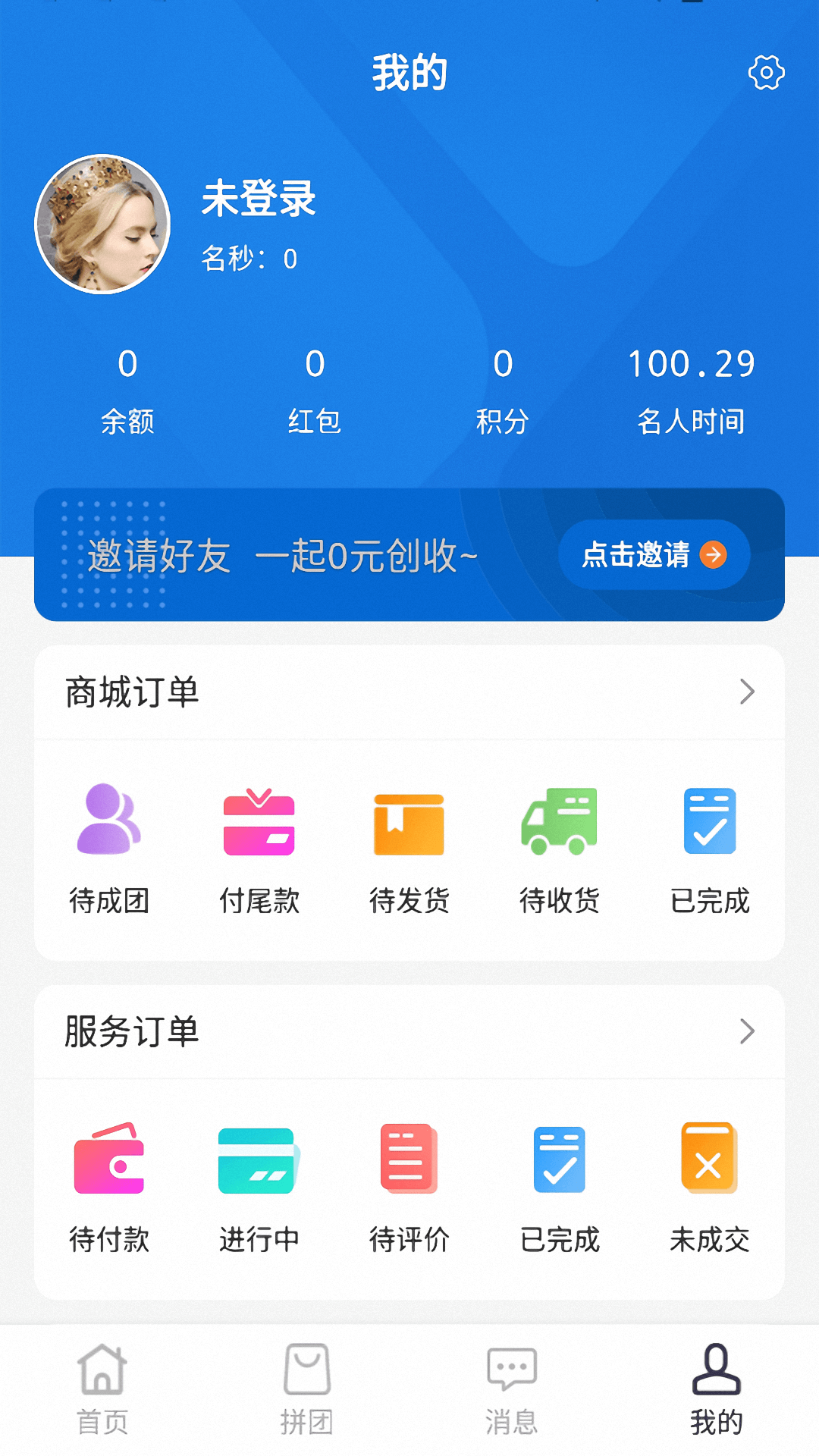Expand the 商城订单 section arrow
This screenshot has height=1456, width=819.
(x=749, y=692)
